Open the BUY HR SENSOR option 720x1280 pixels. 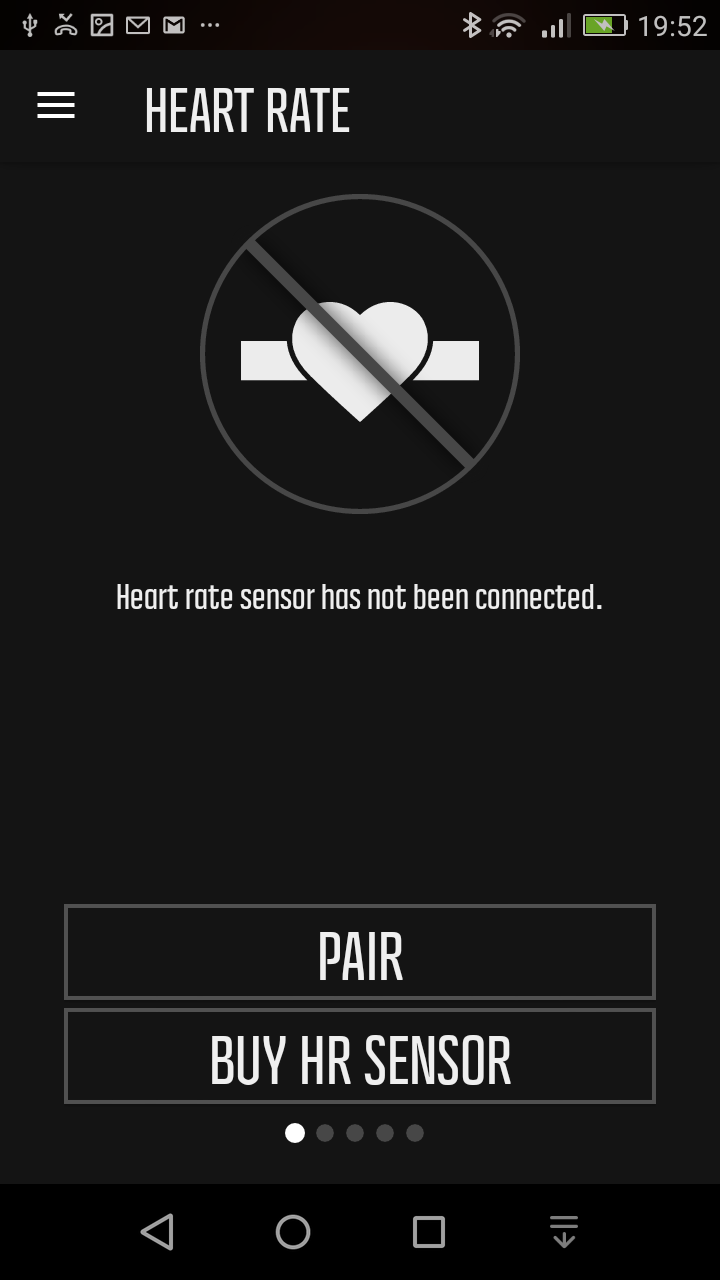[360, 1056]
